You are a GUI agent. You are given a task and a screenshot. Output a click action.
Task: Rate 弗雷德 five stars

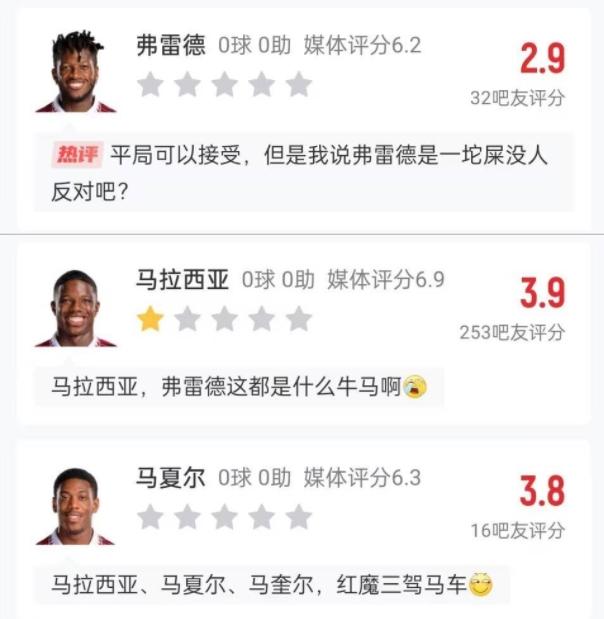pyautogui.click(x=299, y=85)
